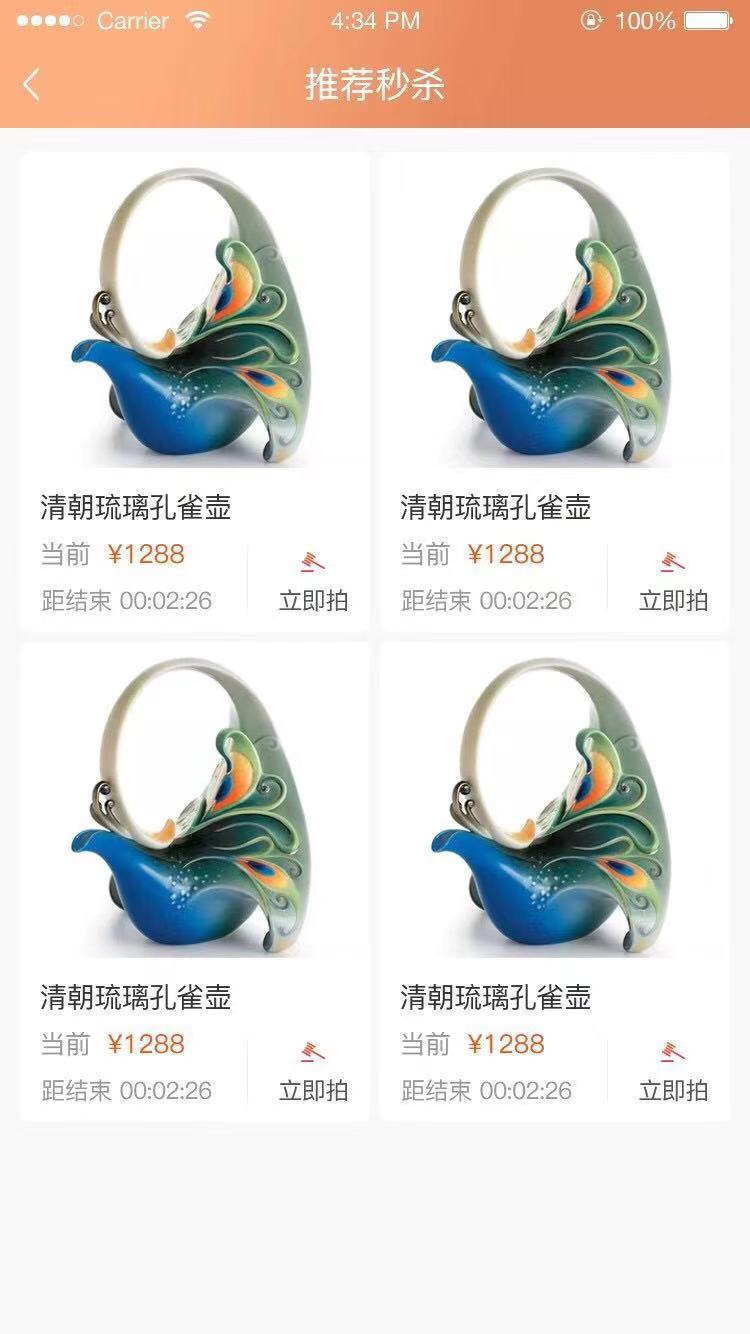
Task: Go back from the 推荐秒杀 page
Action: (32, 85)
